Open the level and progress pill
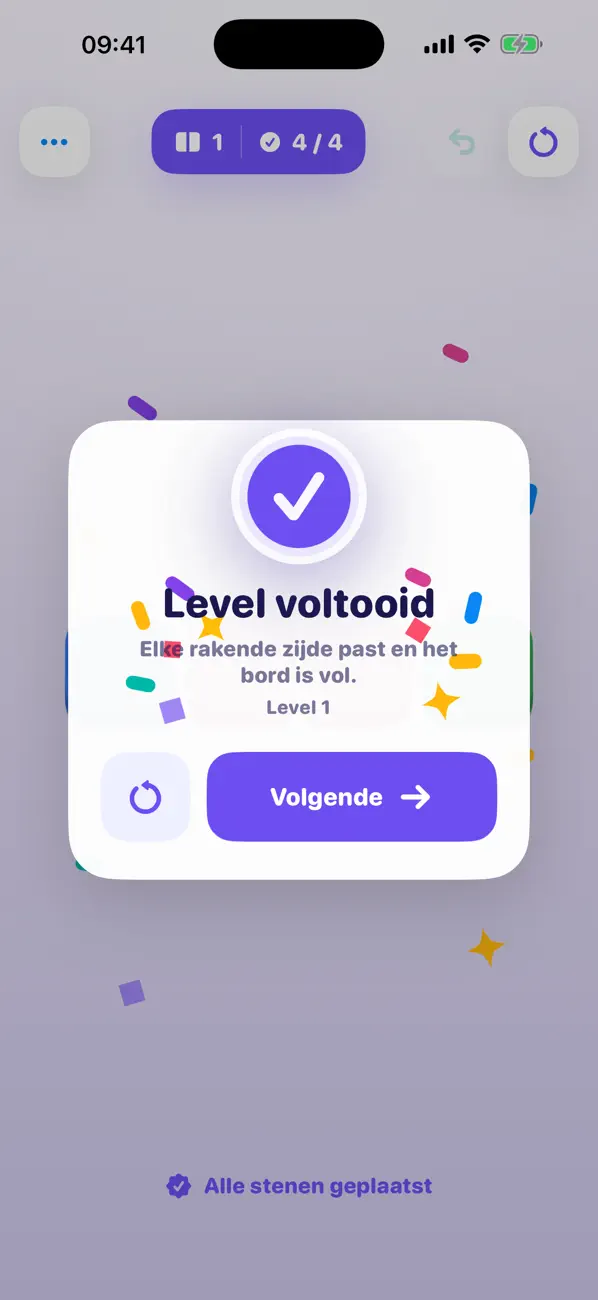 tap(258, 142)
